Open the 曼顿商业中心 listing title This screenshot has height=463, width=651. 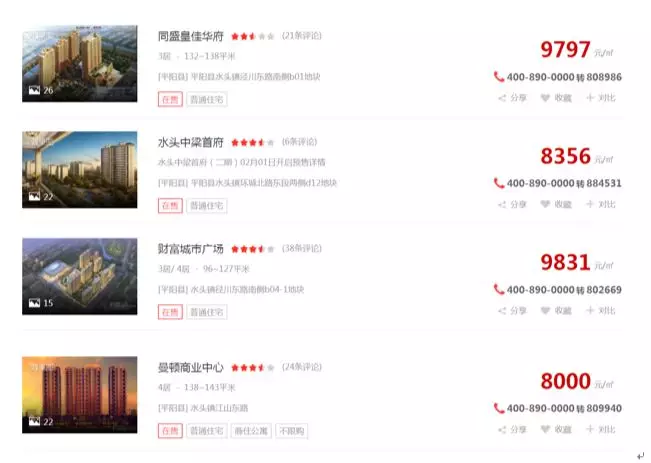click(191, 367)
